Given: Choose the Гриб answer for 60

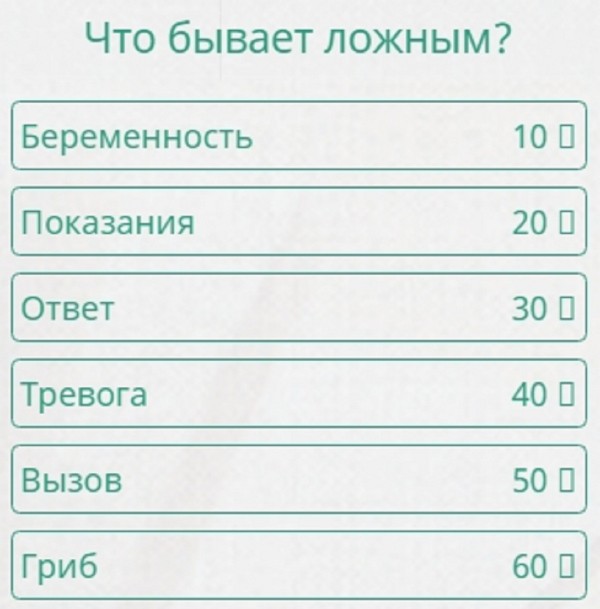Looking at the screenshot, I should (x=298, y=566).
